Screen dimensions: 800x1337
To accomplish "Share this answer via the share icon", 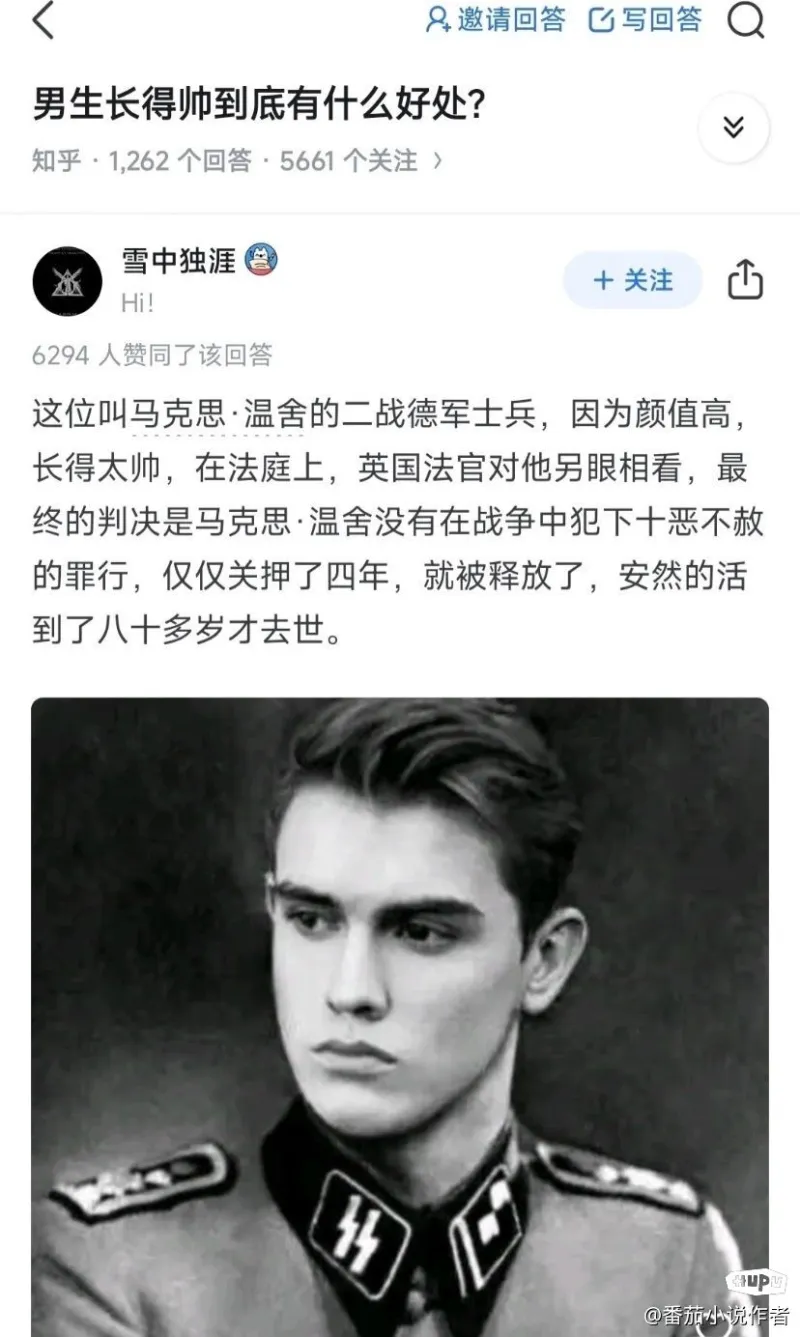I will (745, 280).
